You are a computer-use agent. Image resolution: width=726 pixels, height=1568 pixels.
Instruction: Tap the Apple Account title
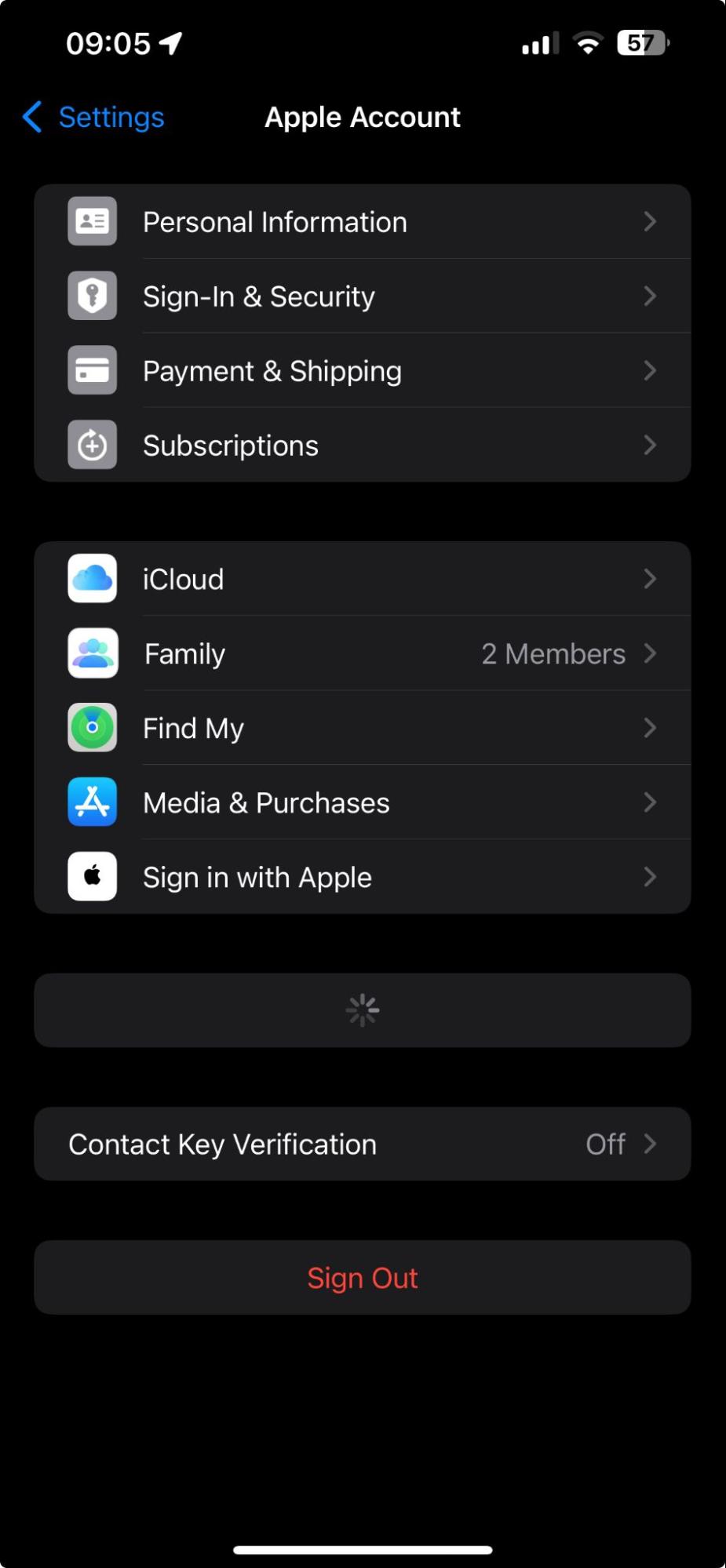[363, 117]
